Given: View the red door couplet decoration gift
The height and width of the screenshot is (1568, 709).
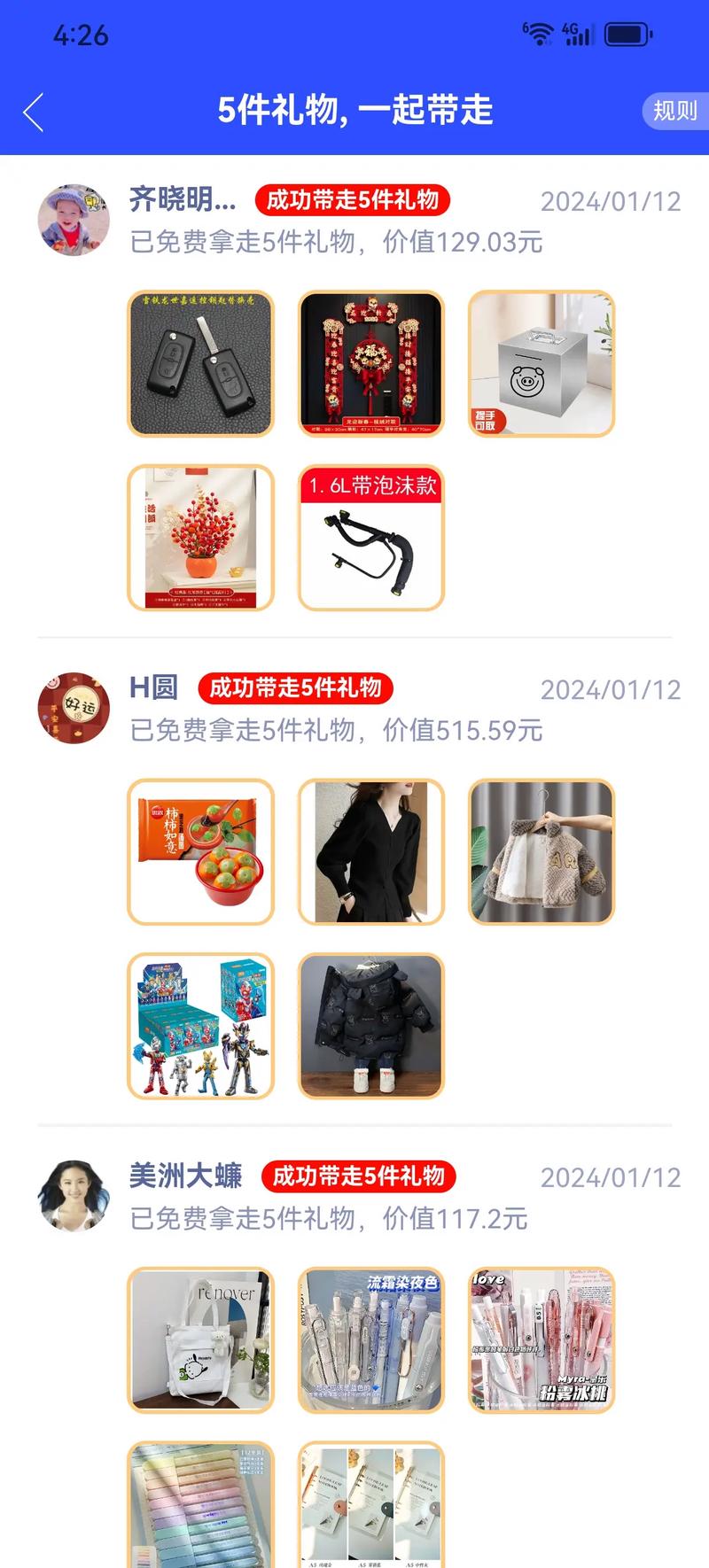Looking at the screenshot, I should click(371, 364).
